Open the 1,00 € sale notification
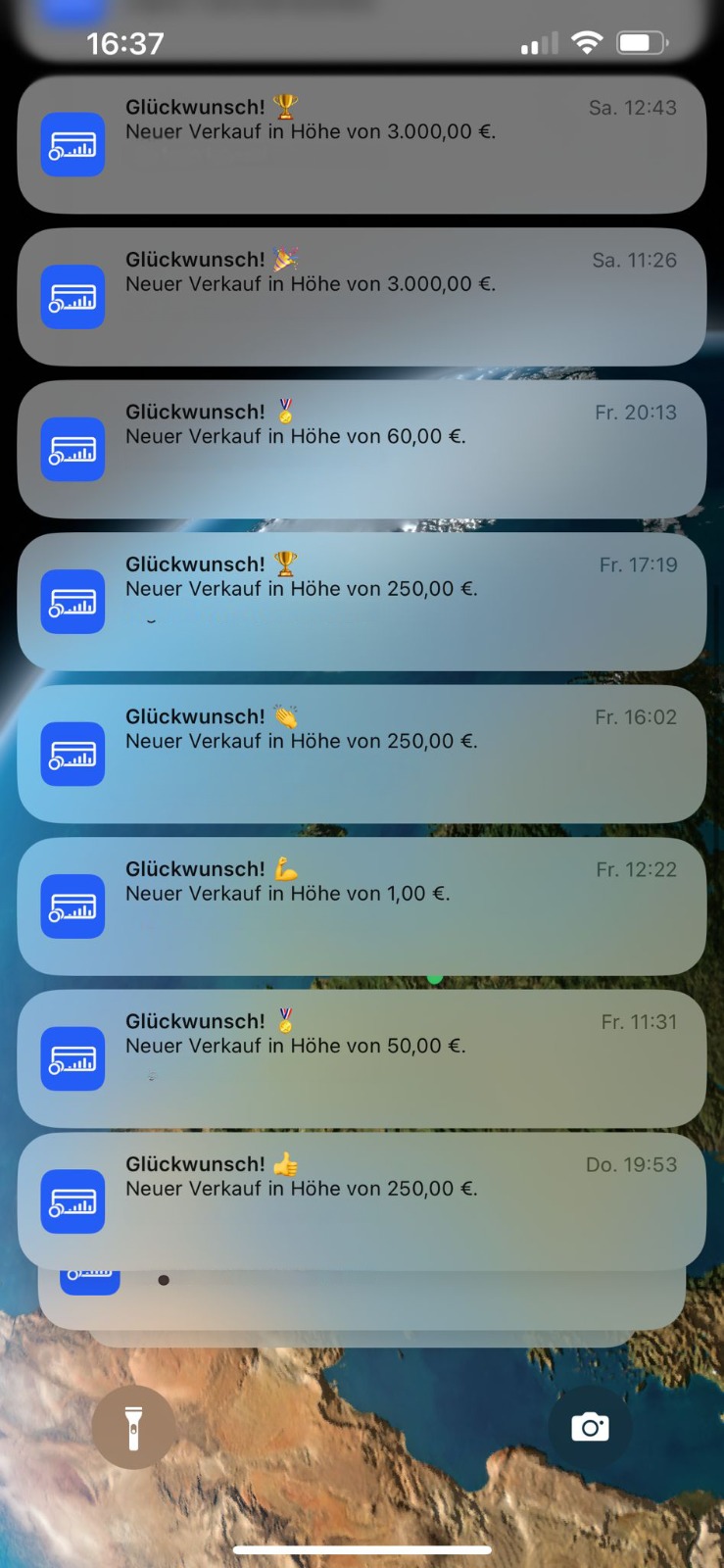 362,906
